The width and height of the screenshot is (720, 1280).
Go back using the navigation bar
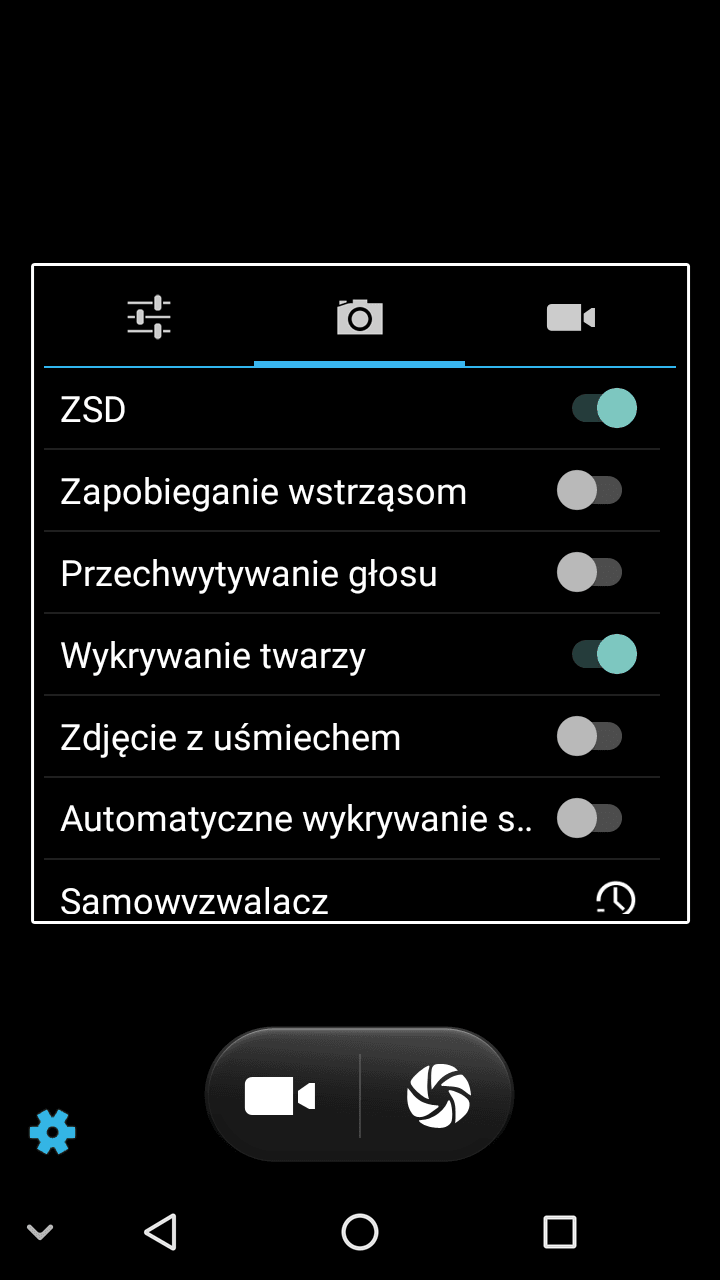[160, 1231]
